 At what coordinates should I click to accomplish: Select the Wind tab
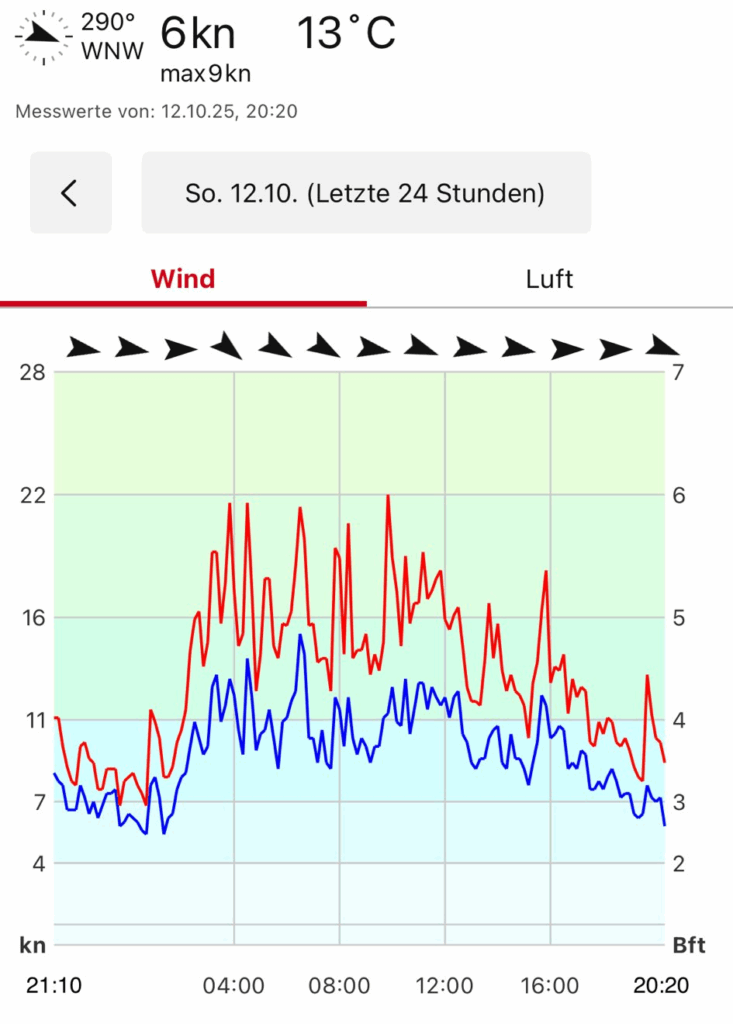coord(183,279)
